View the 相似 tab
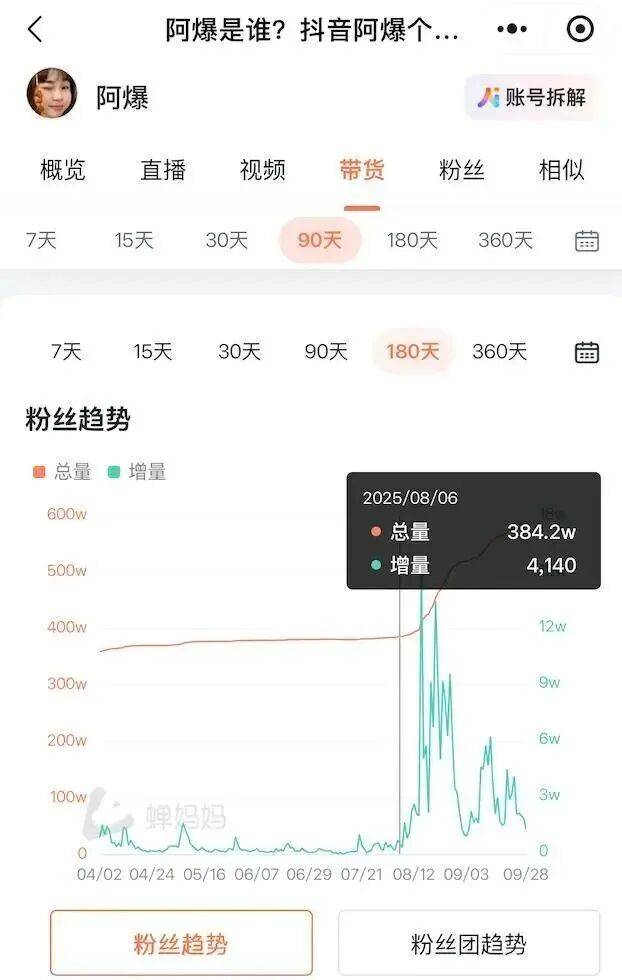Screen dimensions: 622x980 (561, 170)
